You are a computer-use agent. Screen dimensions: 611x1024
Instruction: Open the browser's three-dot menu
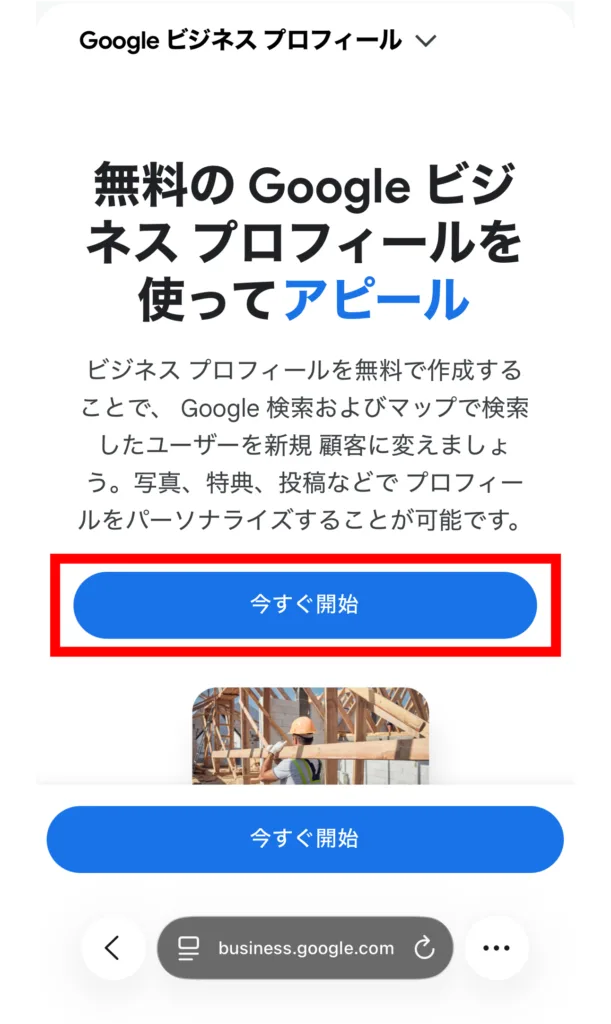click(x=497, y=947)
